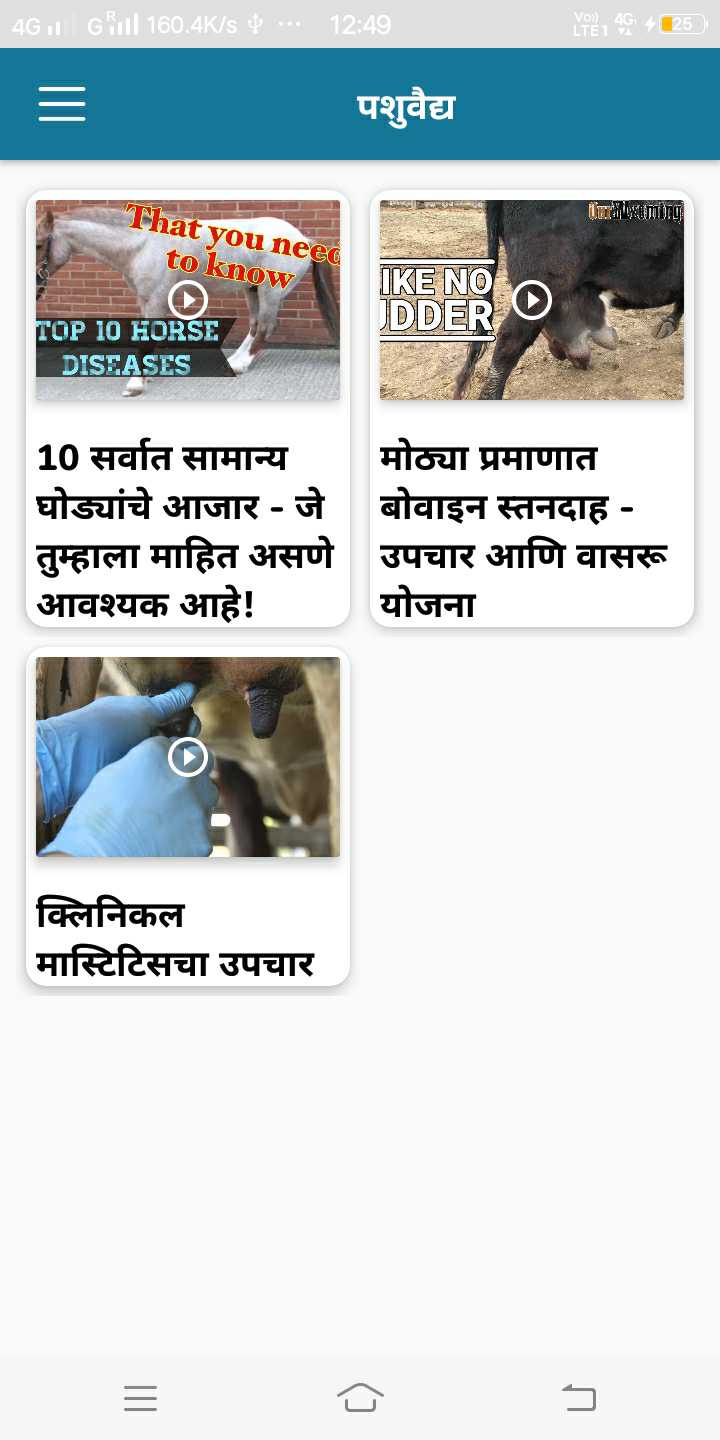The height and width of the screenshot is (1440, 720).
Task: Open the clinical mastitis treatment video card
Action: click(x=188, y=817)
